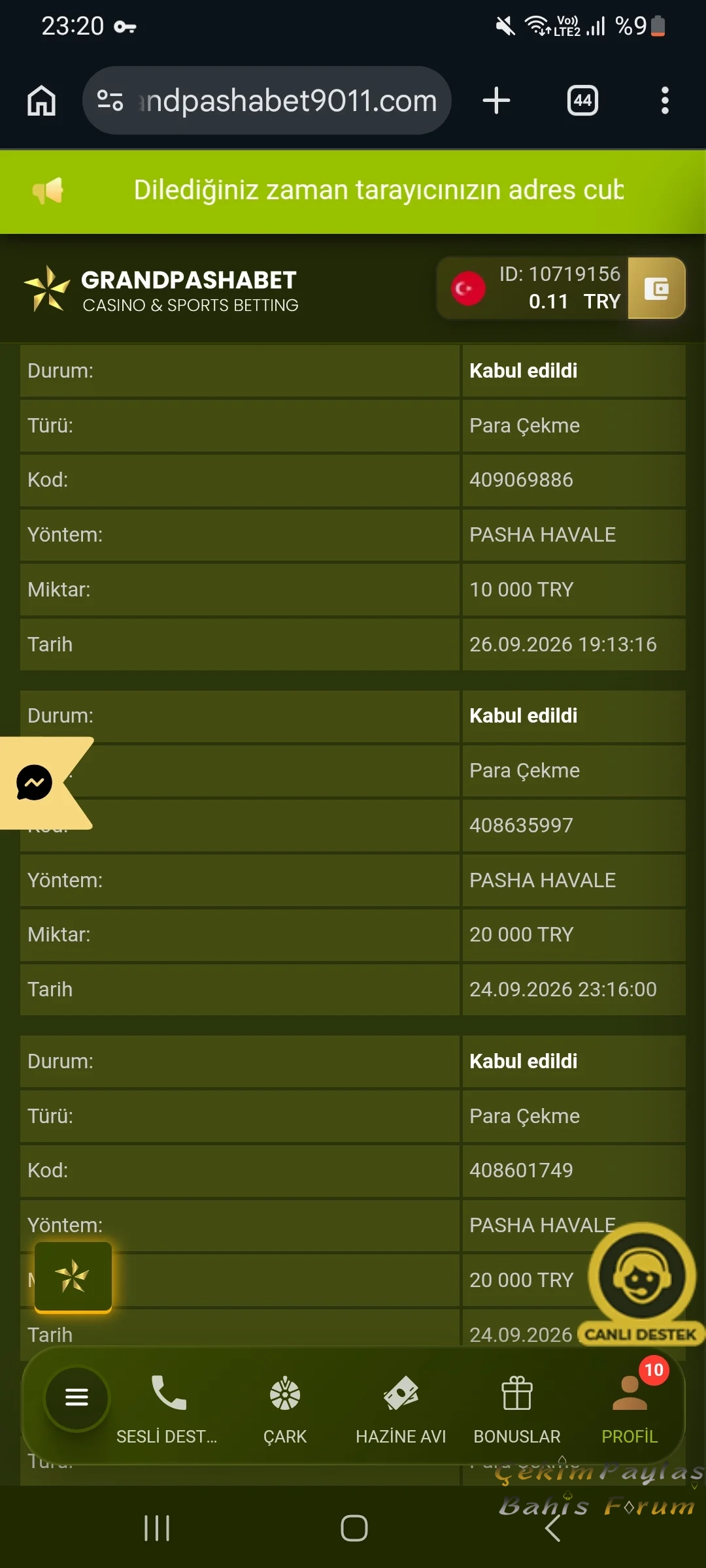Open the messenger chat bubble
706x1568 pixels.
tap(35, 782)
